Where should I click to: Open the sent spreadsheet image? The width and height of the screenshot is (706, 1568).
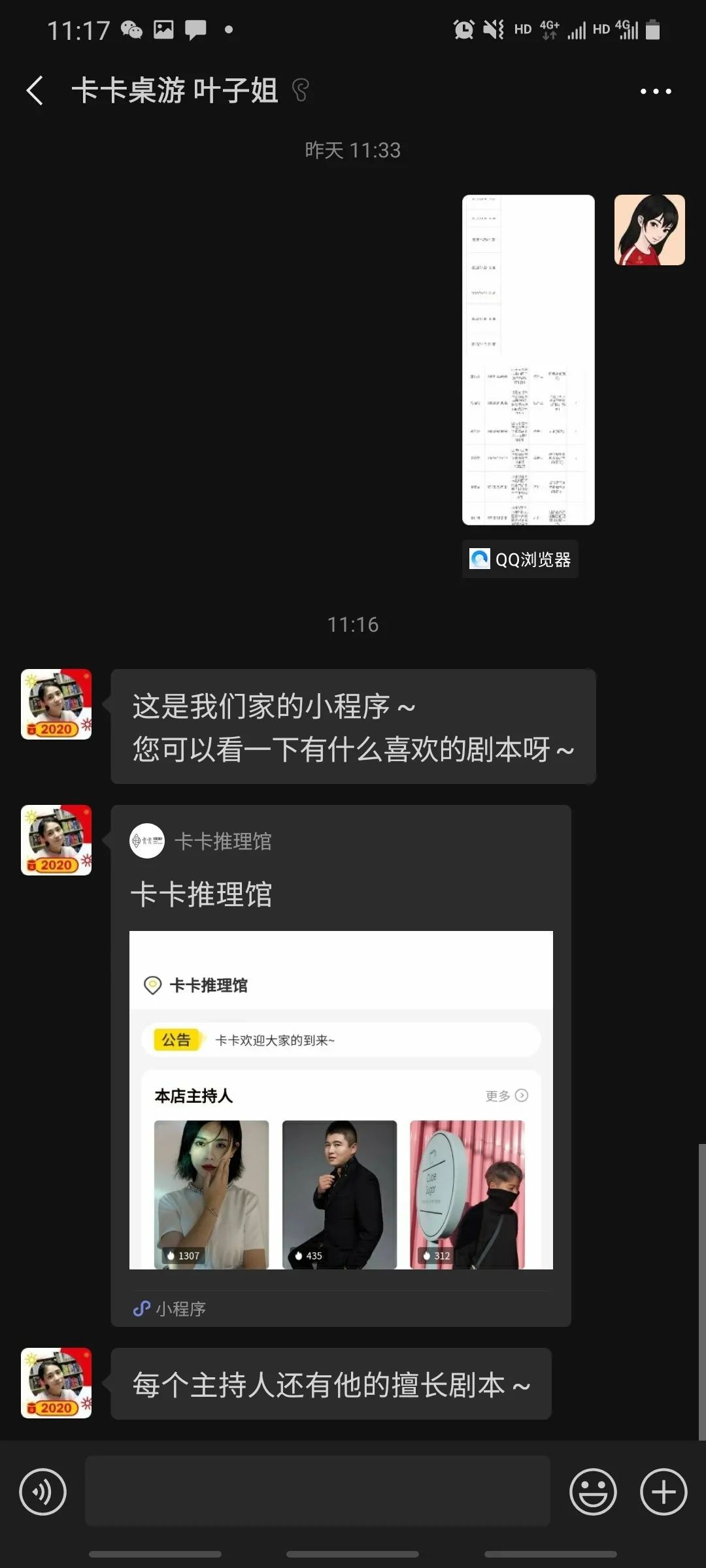pos(528,359)
